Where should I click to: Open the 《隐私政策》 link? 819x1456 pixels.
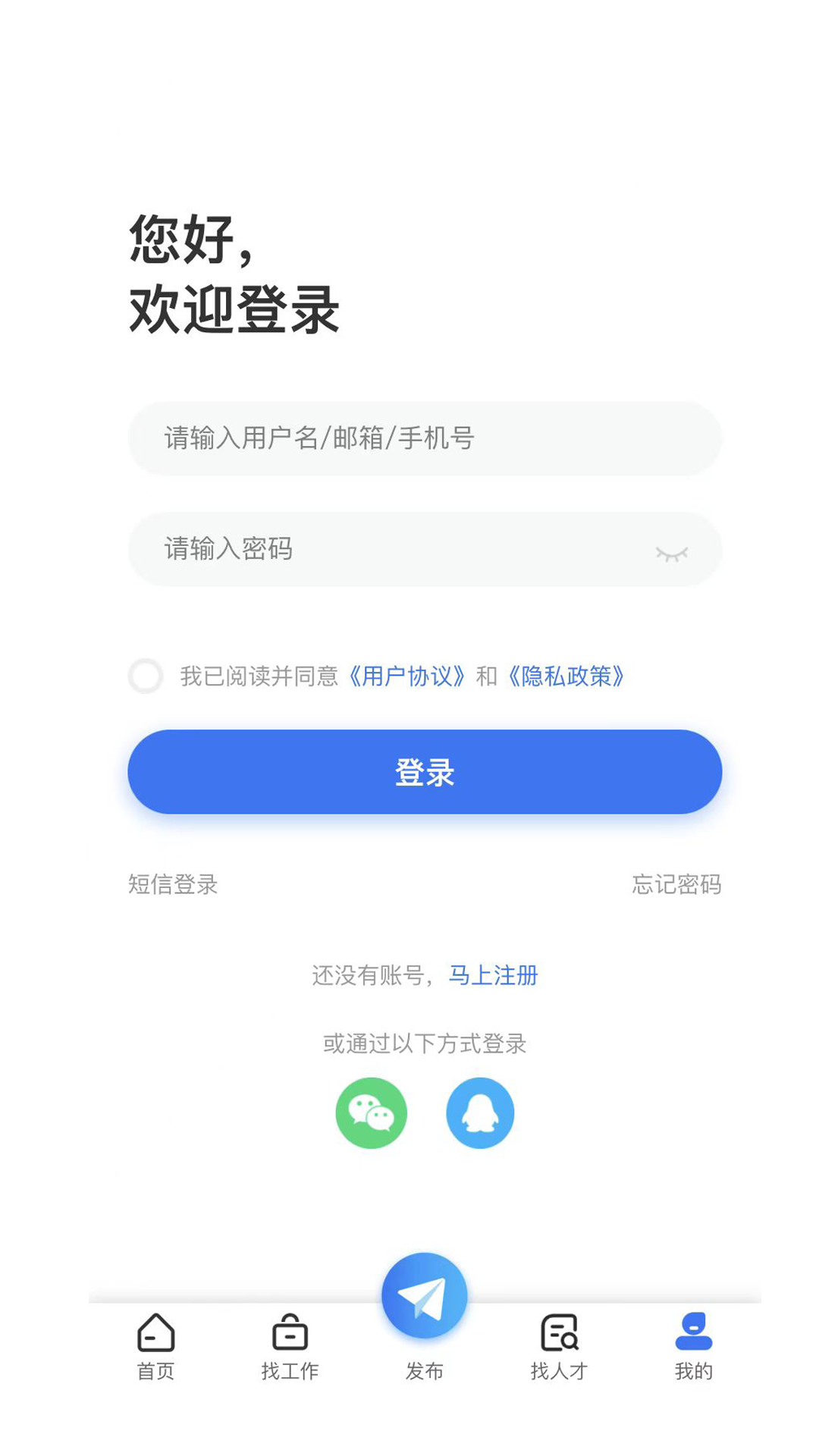566,676
